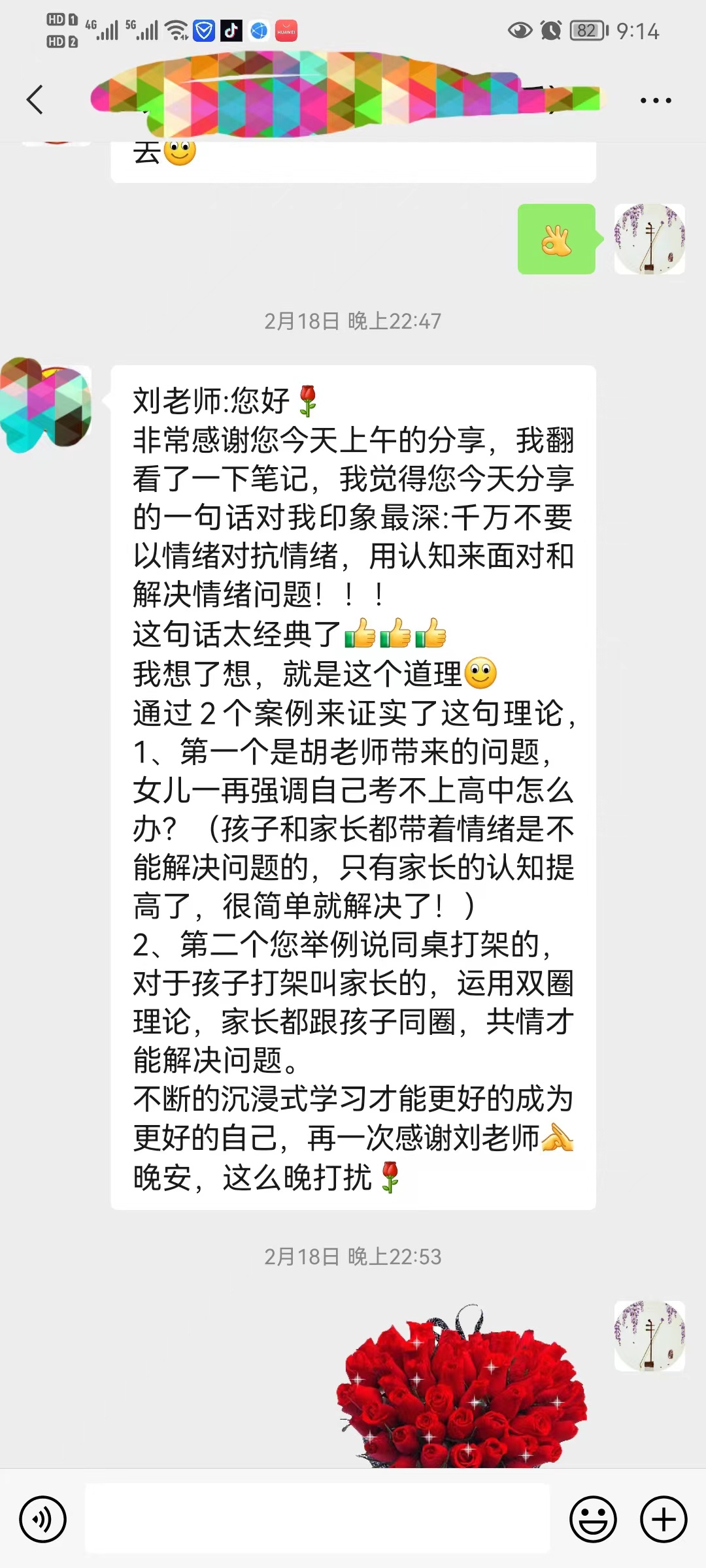
Task: Open the plus attachment menu
Action: [664, 1519]
